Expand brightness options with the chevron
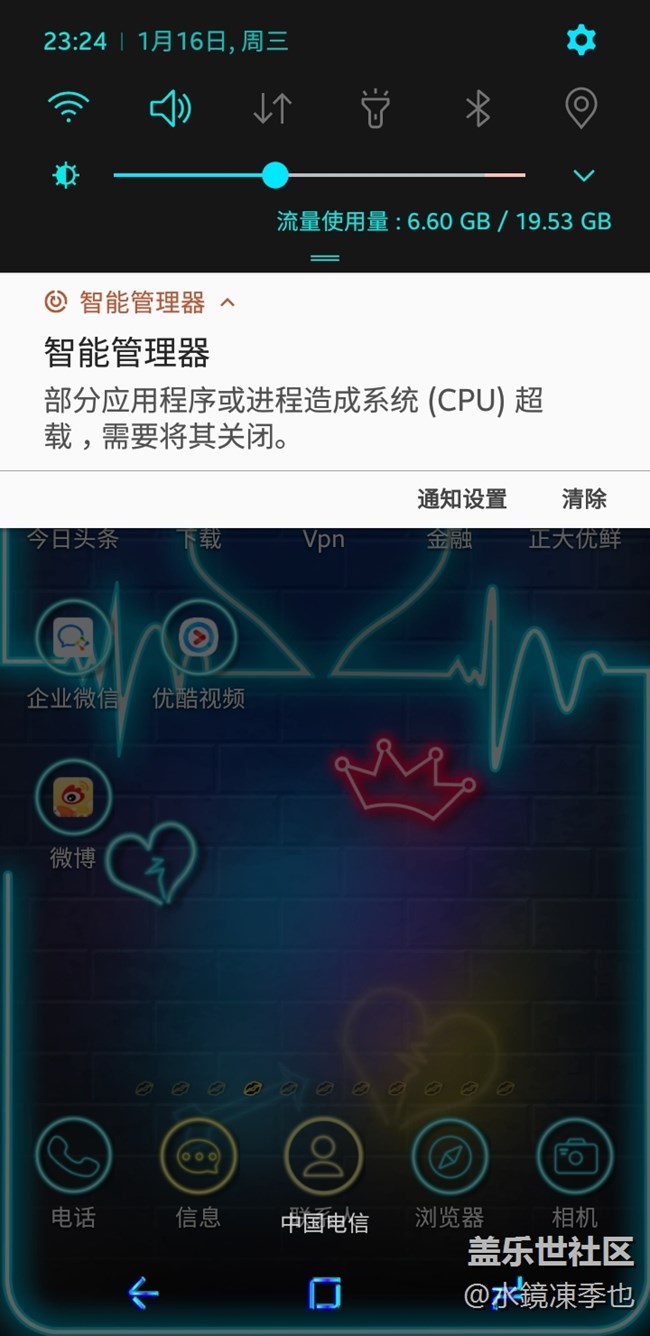Screen dimensions: 650x1336 [x=584, y=176]
